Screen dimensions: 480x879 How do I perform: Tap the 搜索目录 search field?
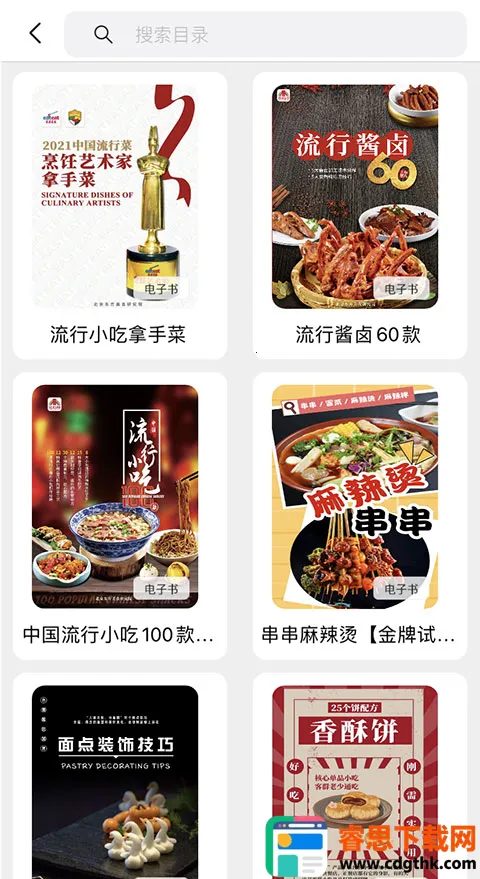click(x=265, y=34)
